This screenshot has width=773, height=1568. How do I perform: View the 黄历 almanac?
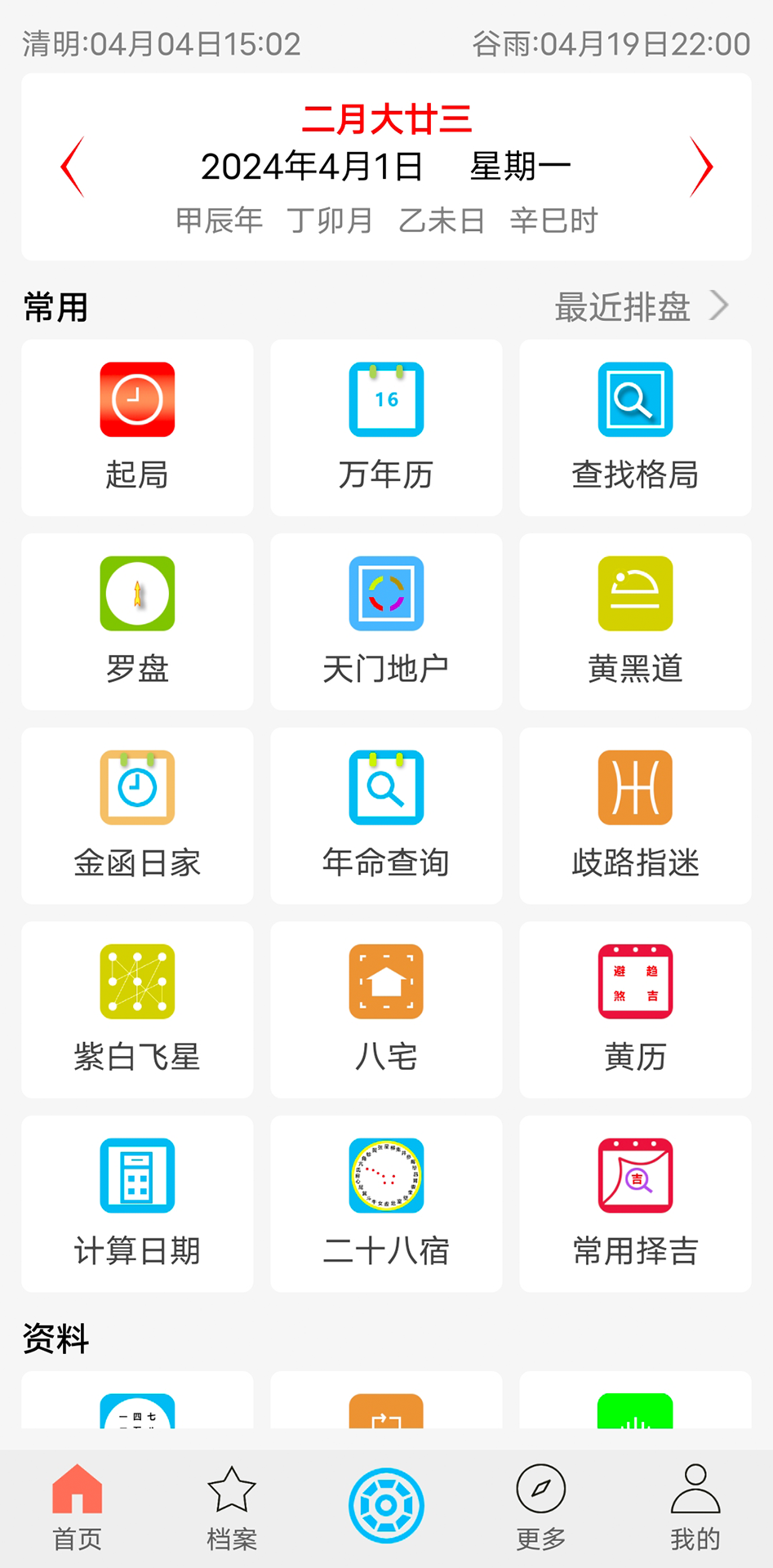tap(635, 1010)
